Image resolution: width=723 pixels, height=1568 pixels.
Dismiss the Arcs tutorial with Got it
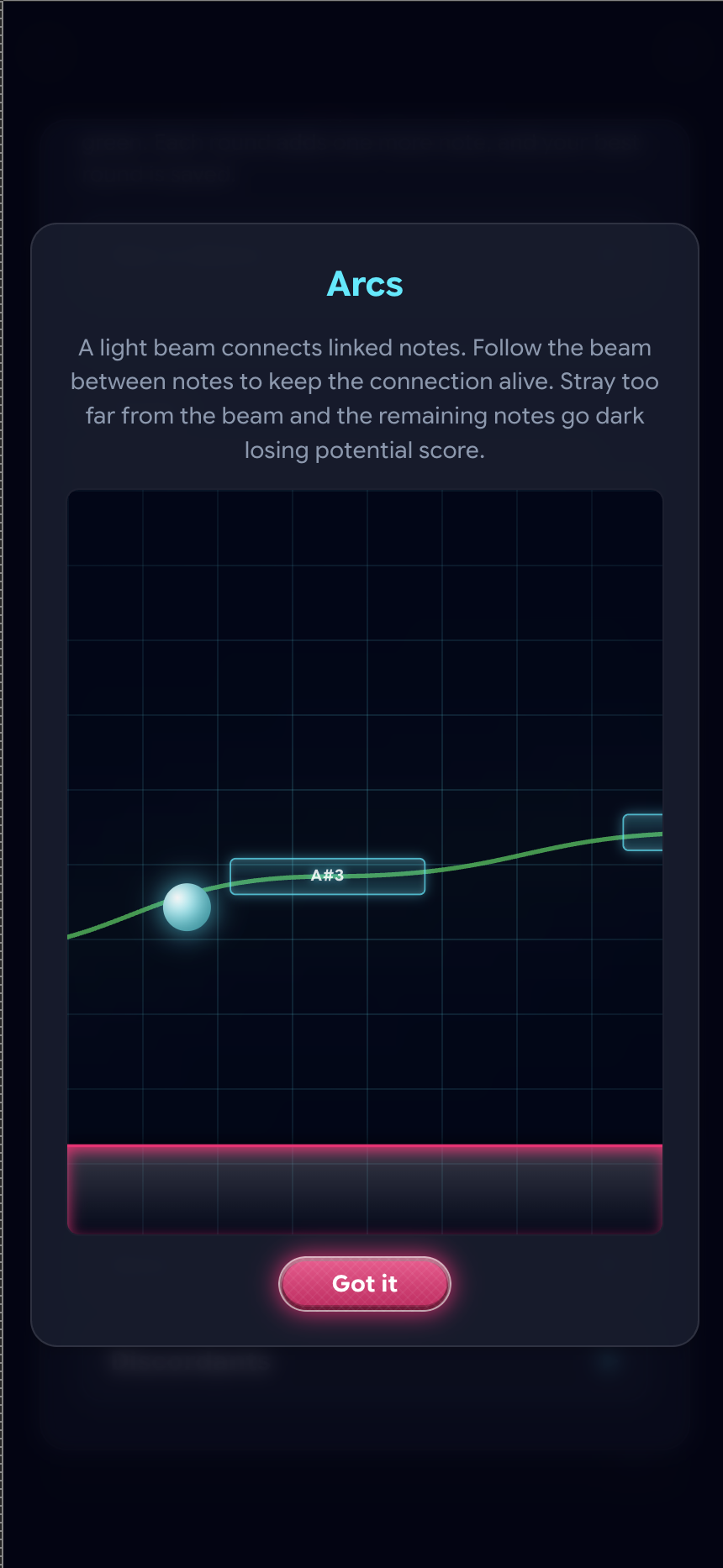point(364,1283)
